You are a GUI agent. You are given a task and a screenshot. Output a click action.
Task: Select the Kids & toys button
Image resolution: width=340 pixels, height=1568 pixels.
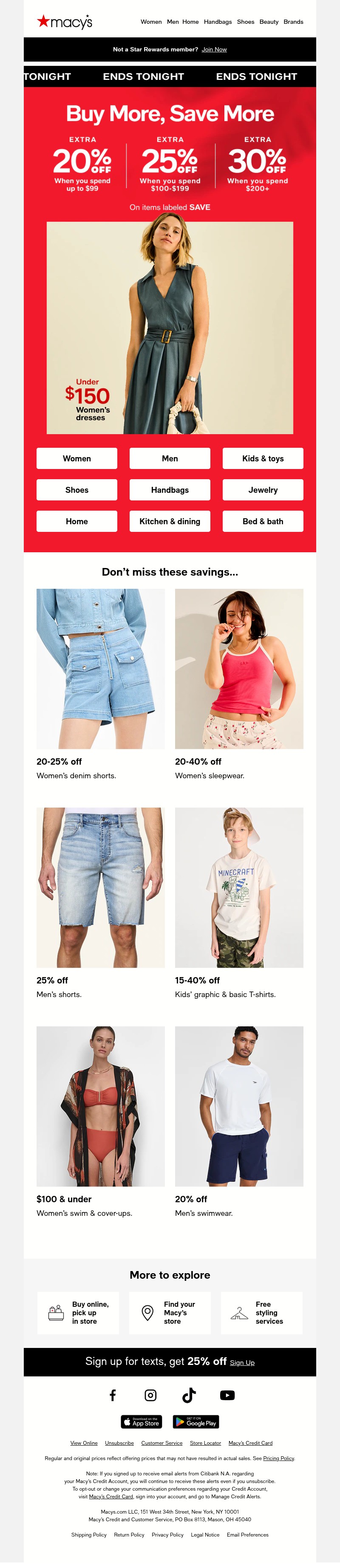point(263,458)
